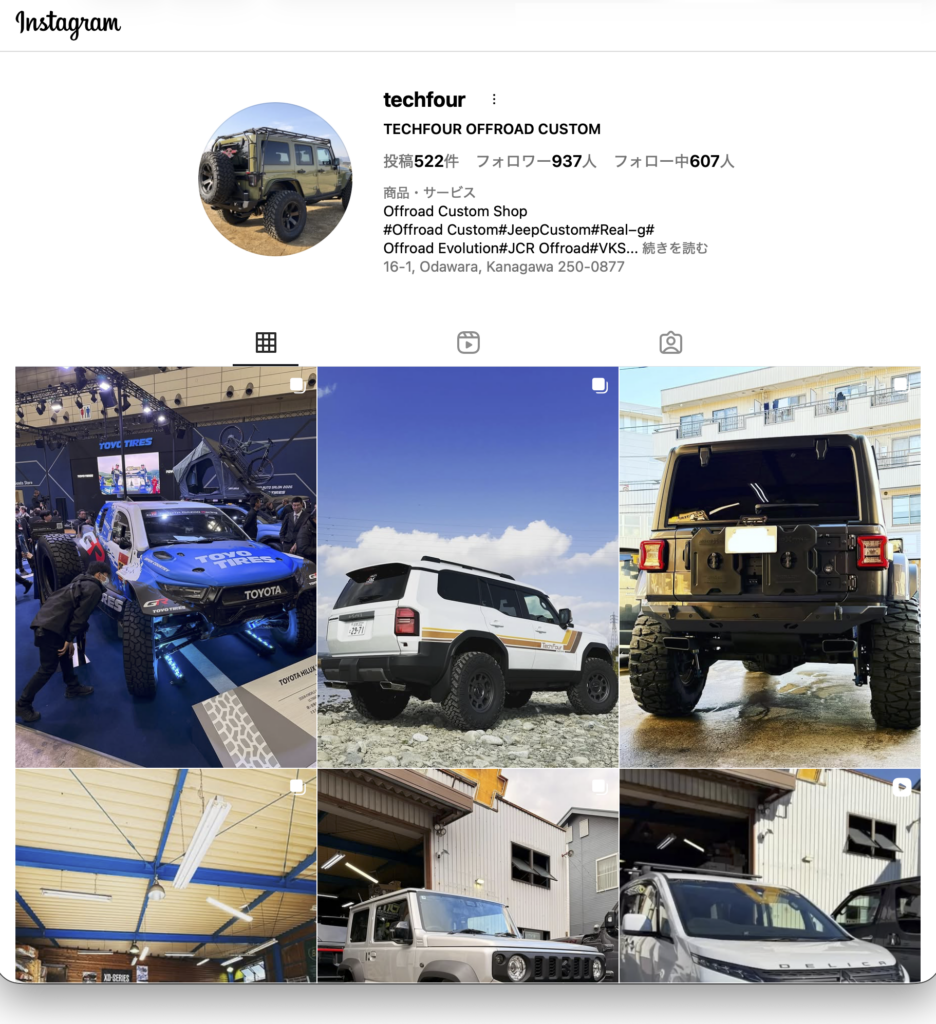
Task: Open the silver Jimny garage post
Action: (x=468, y=875)
